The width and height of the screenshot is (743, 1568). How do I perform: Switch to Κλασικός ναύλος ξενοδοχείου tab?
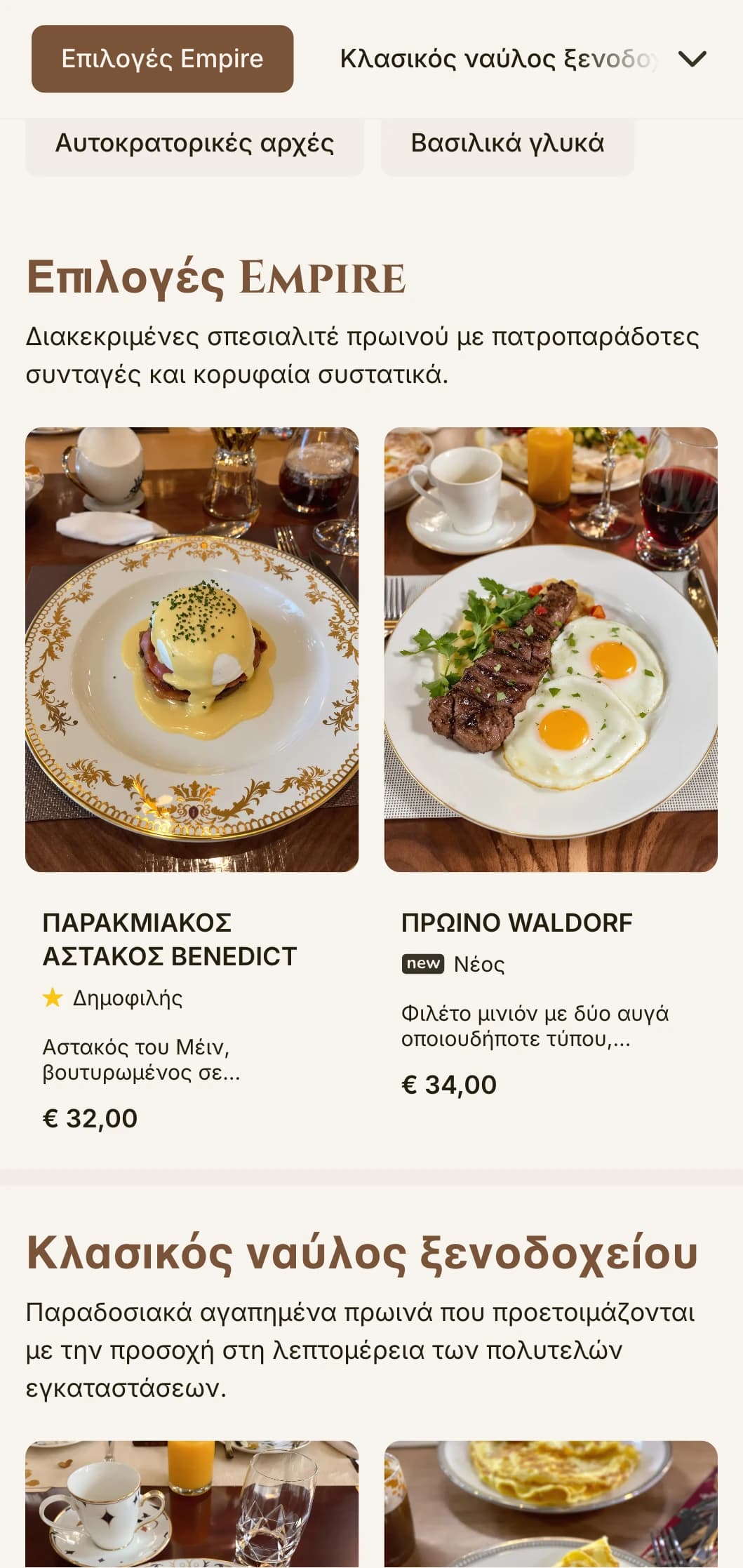pos(498,59)
